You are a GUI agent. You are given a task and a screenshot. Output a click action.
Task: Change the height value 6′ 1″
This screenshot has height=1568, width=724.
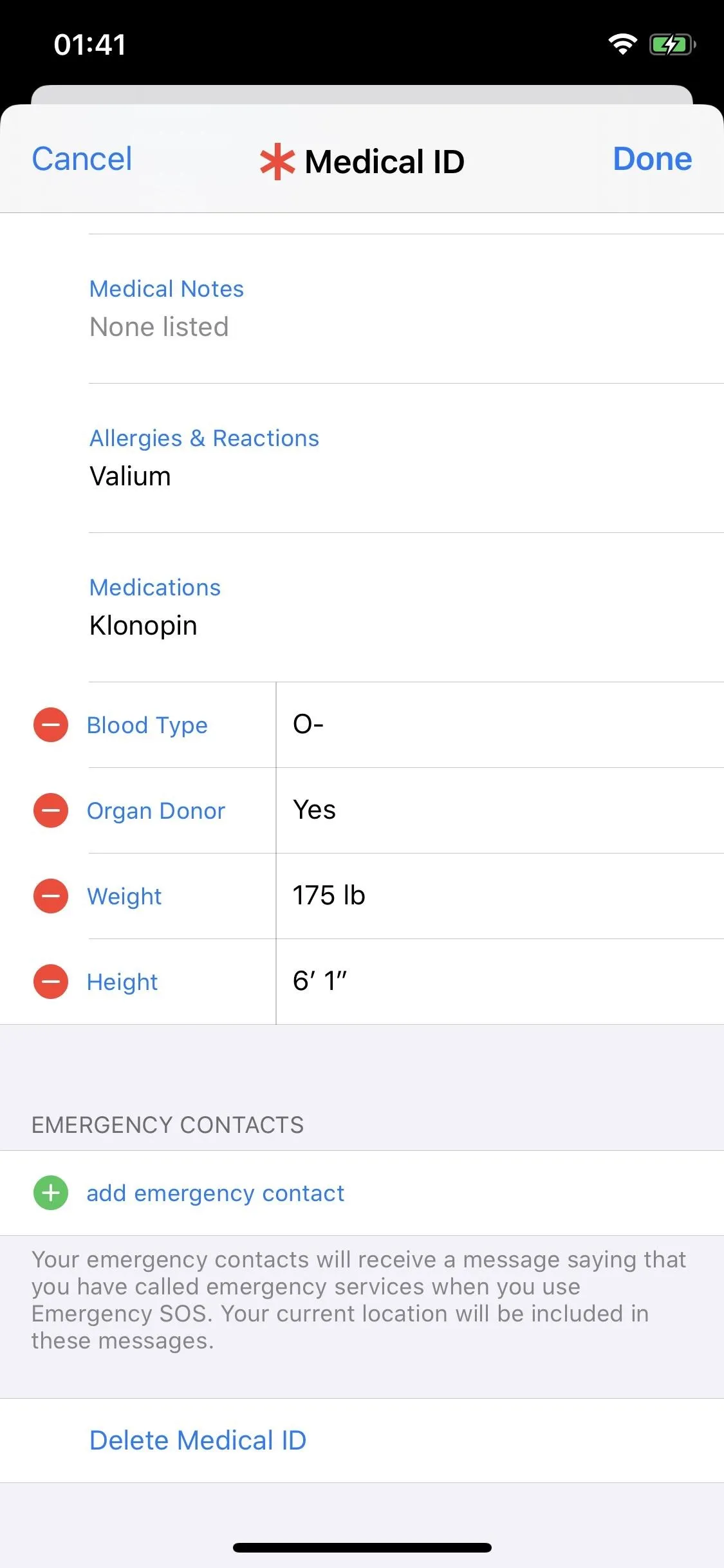[x=500, y=982]
